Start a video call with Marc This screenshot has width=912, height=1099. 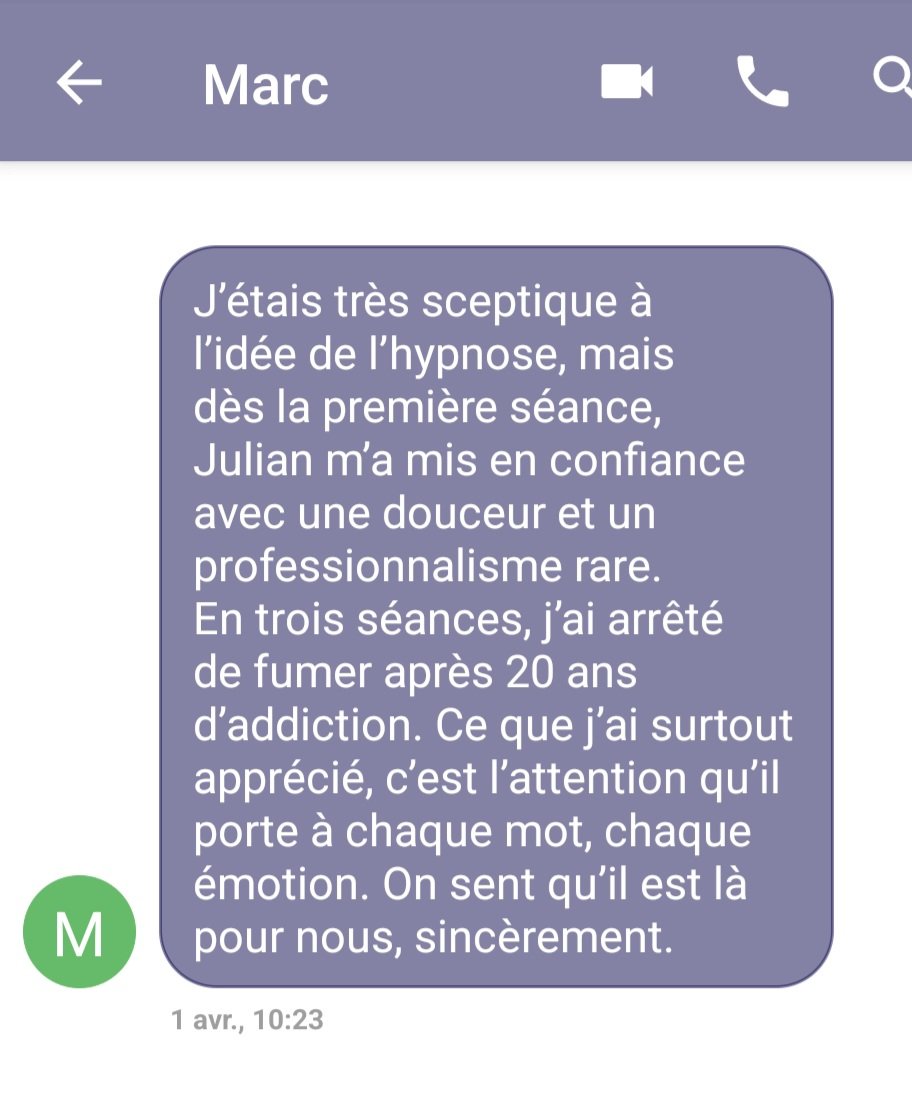click(x=627, y=82)
